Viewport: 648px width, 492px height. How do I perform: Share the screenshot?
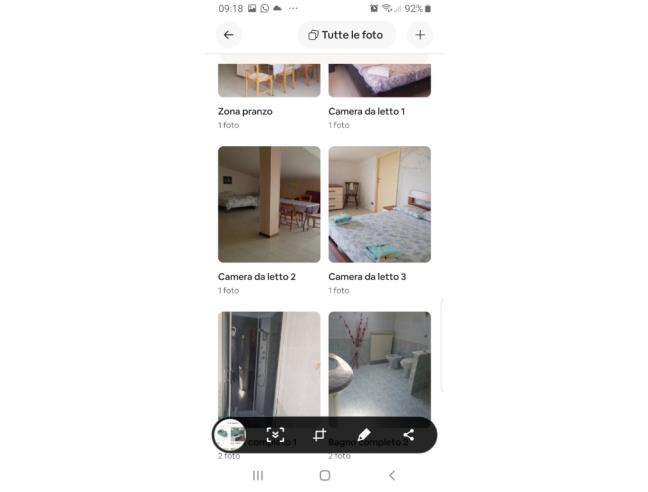408,435
